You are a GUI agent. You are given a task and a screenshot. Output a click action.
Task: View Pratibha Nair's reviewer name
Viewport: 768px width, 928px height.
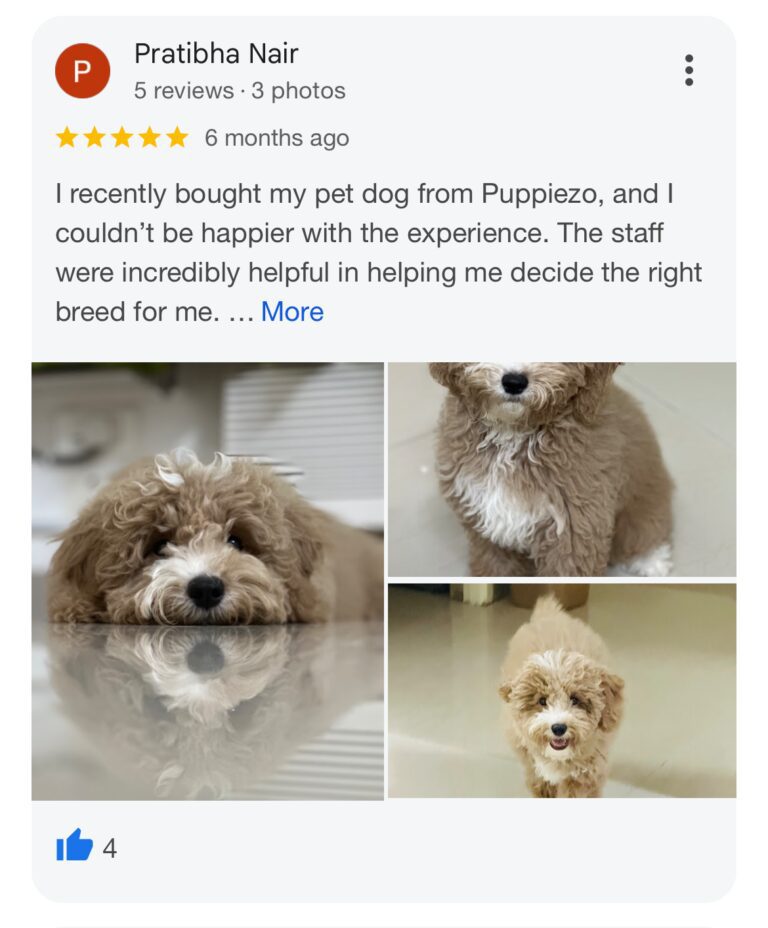[x=216, y=53]
